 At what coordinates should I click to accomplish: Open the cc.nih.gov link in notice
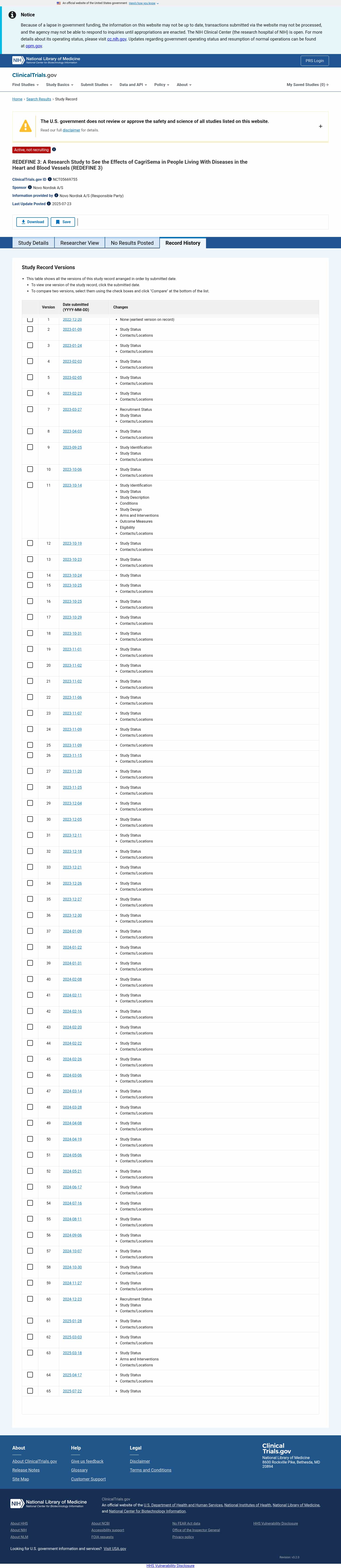(117, 39)
